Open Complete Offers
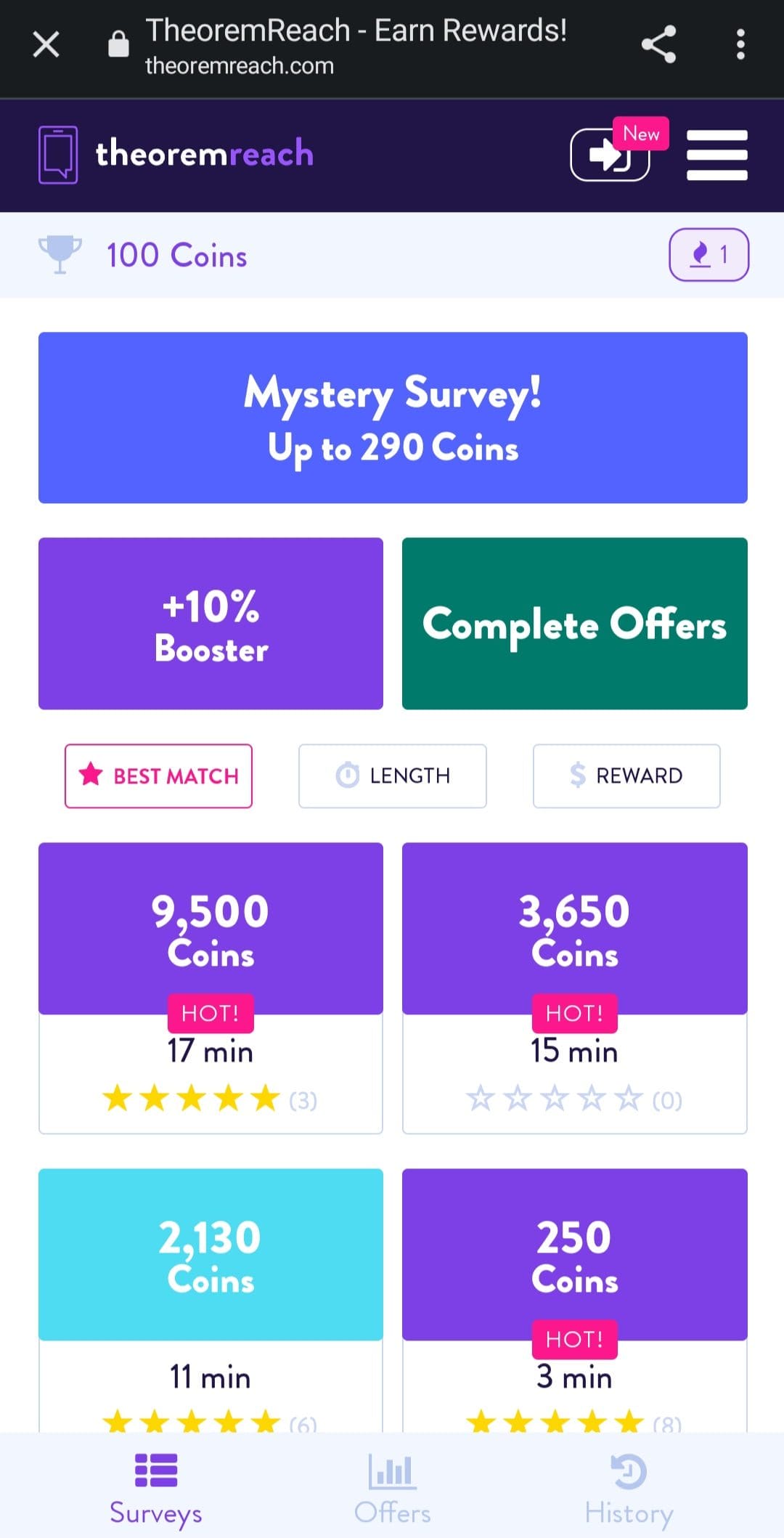 click(575, 624)
